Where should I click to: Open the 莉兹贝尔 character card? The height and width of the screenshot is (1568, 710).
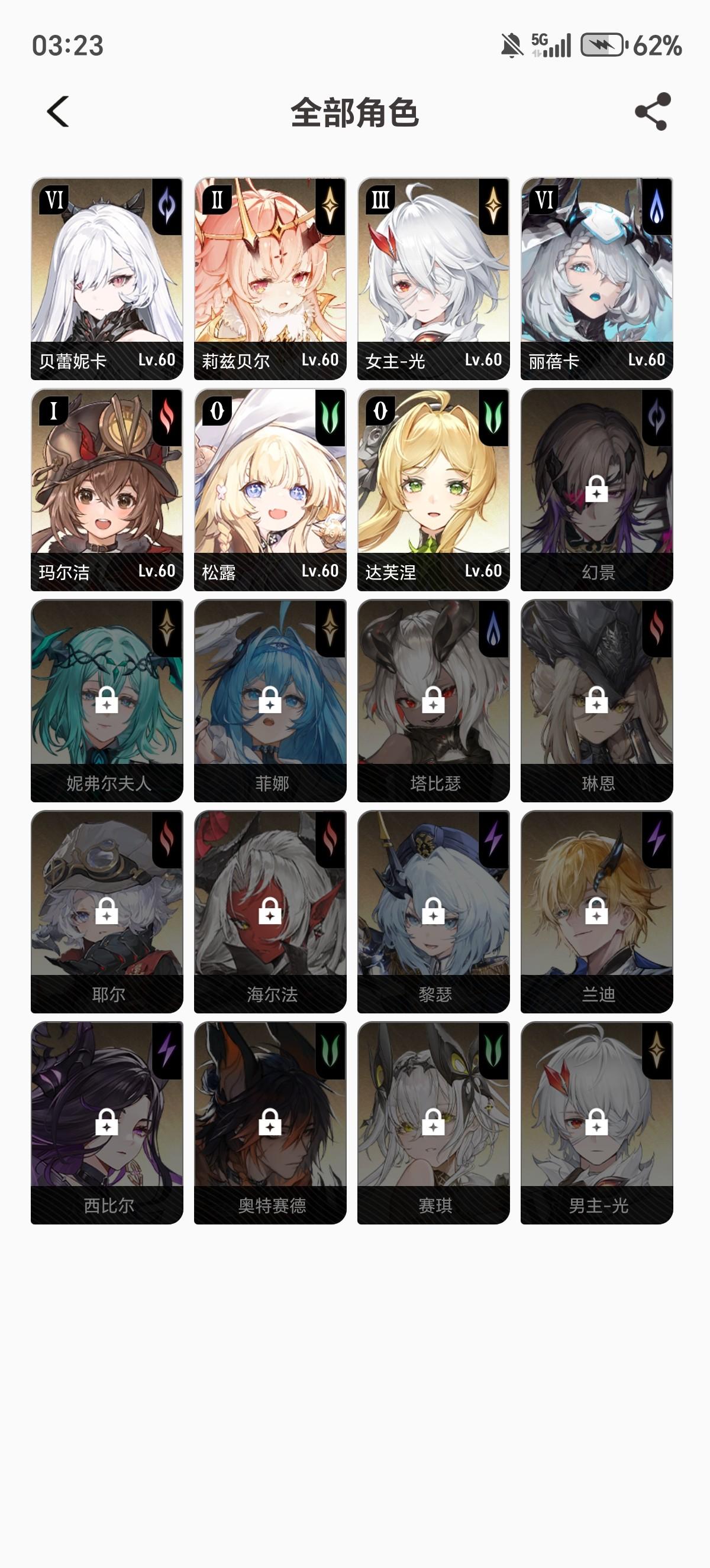point(270,278)
